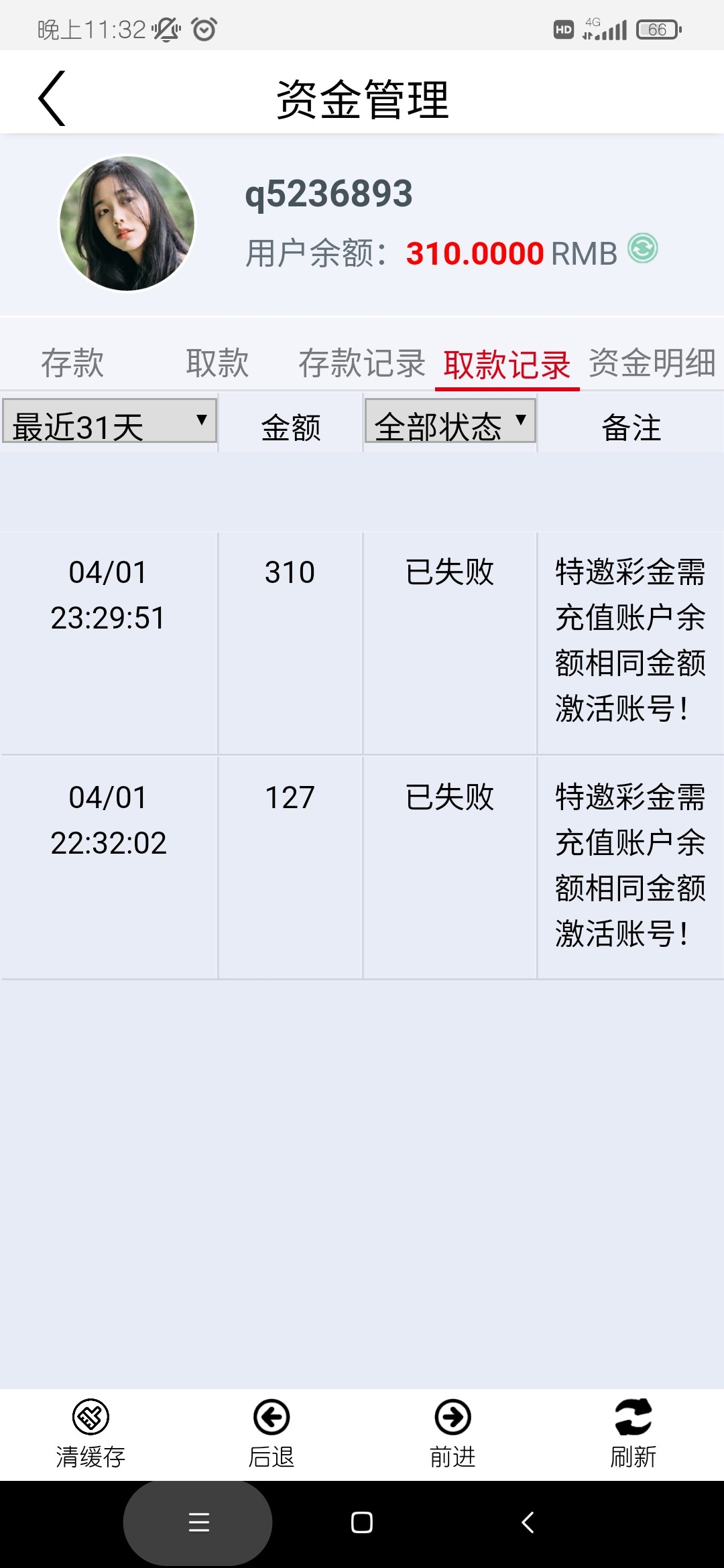Image resolution: width=724 pixels, height=1568 pixels.
Task: Tap 清缓存 to clear cache
Action: tap(90, 1433)
